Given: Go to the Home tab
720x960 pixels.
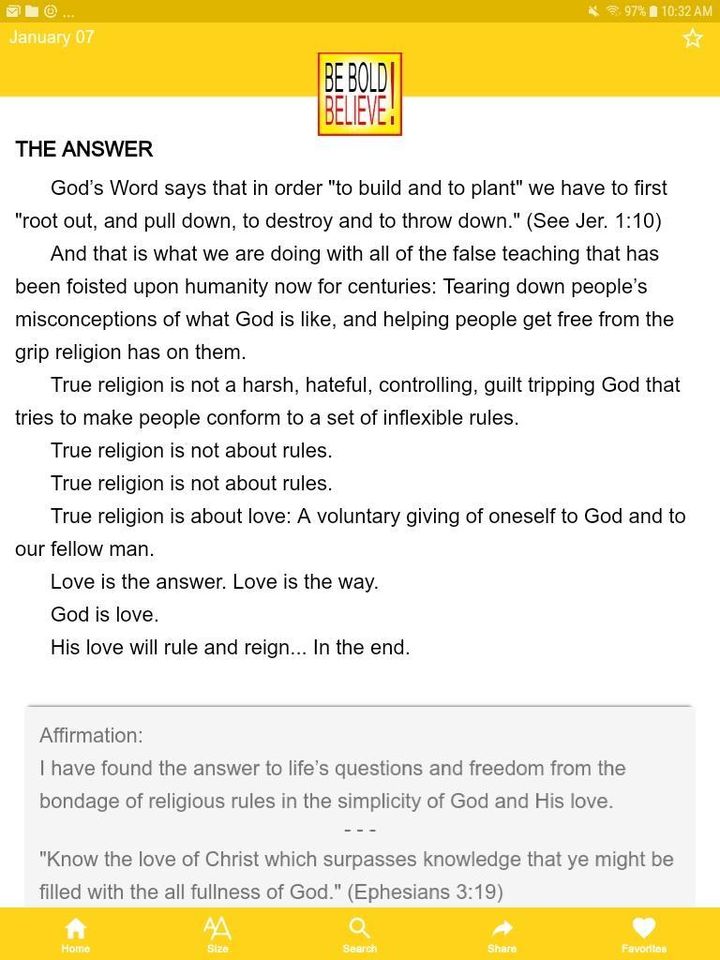Looking at the screenshot, I should coord(75,934).
